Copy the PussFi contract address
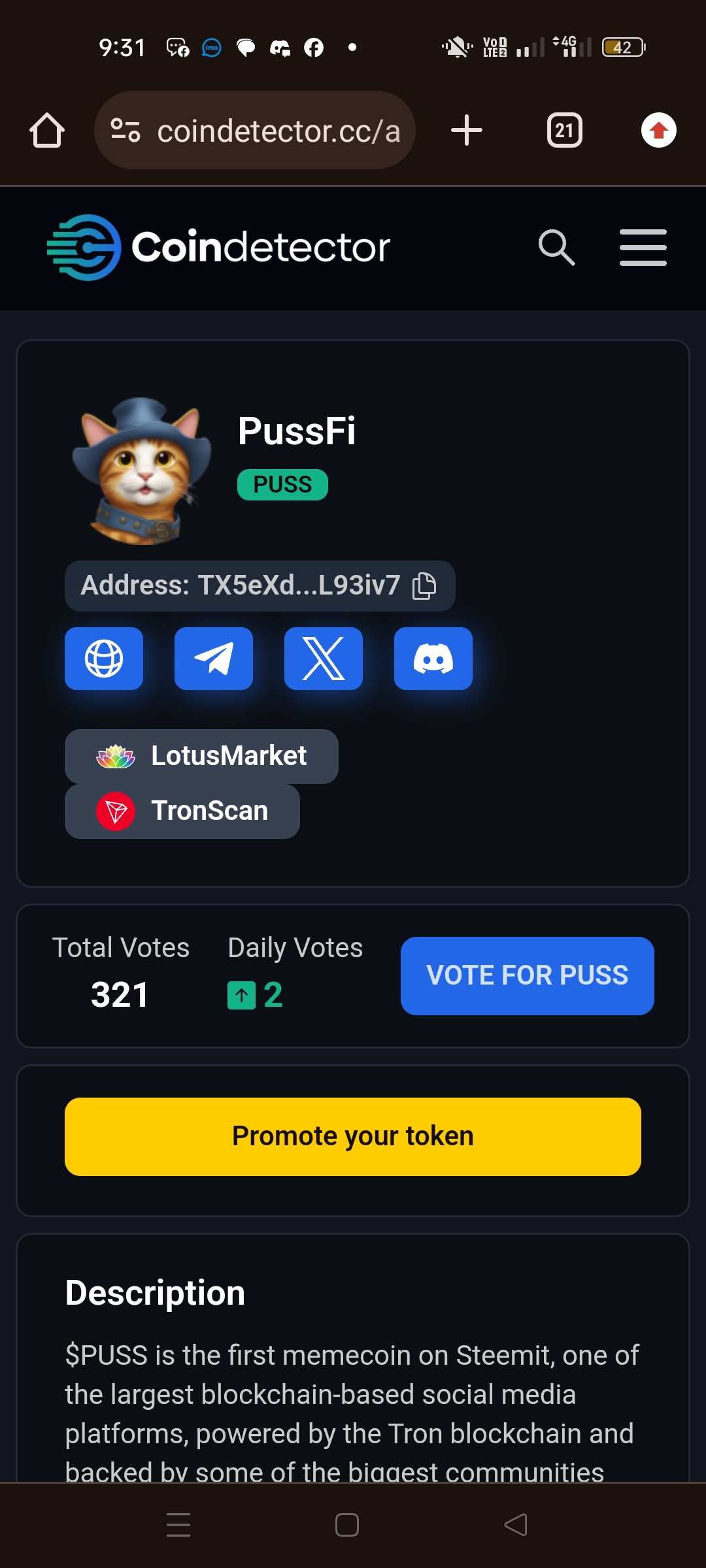The height and width of the screenshot is (1568, 706). coord(424,586)
